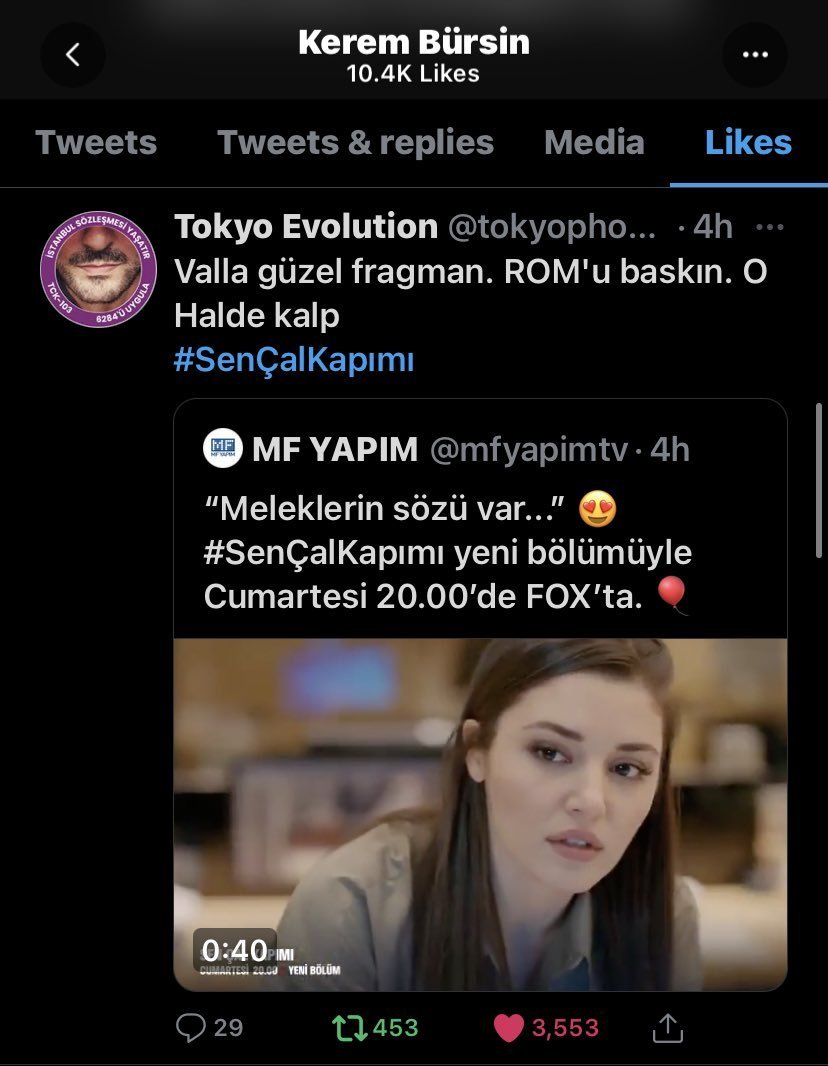
Task: Switch to Tweets & replies tab
Action: [x=355, y=142]
